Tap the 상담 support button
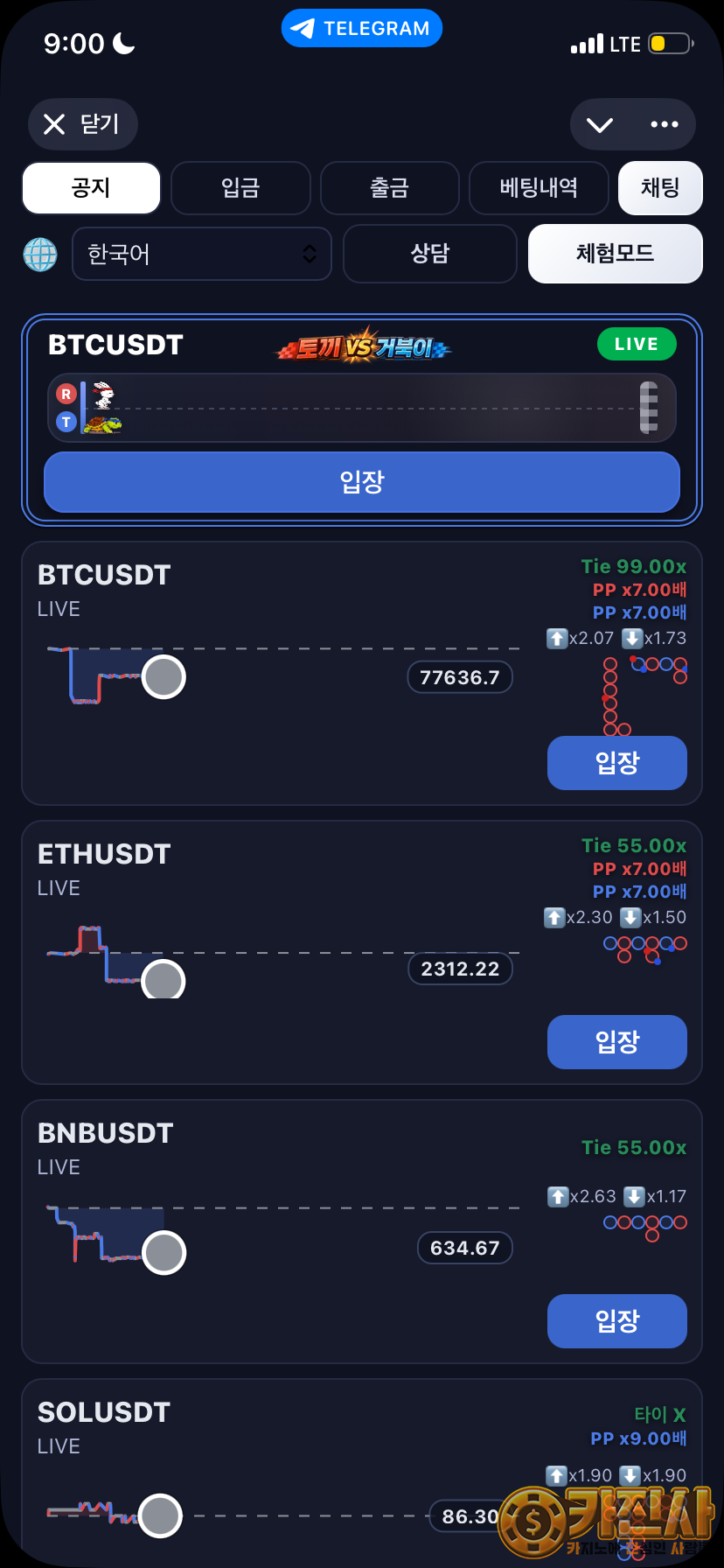Screen dimensions: 724x1568 pyautogui.click(x=430, y=255)
